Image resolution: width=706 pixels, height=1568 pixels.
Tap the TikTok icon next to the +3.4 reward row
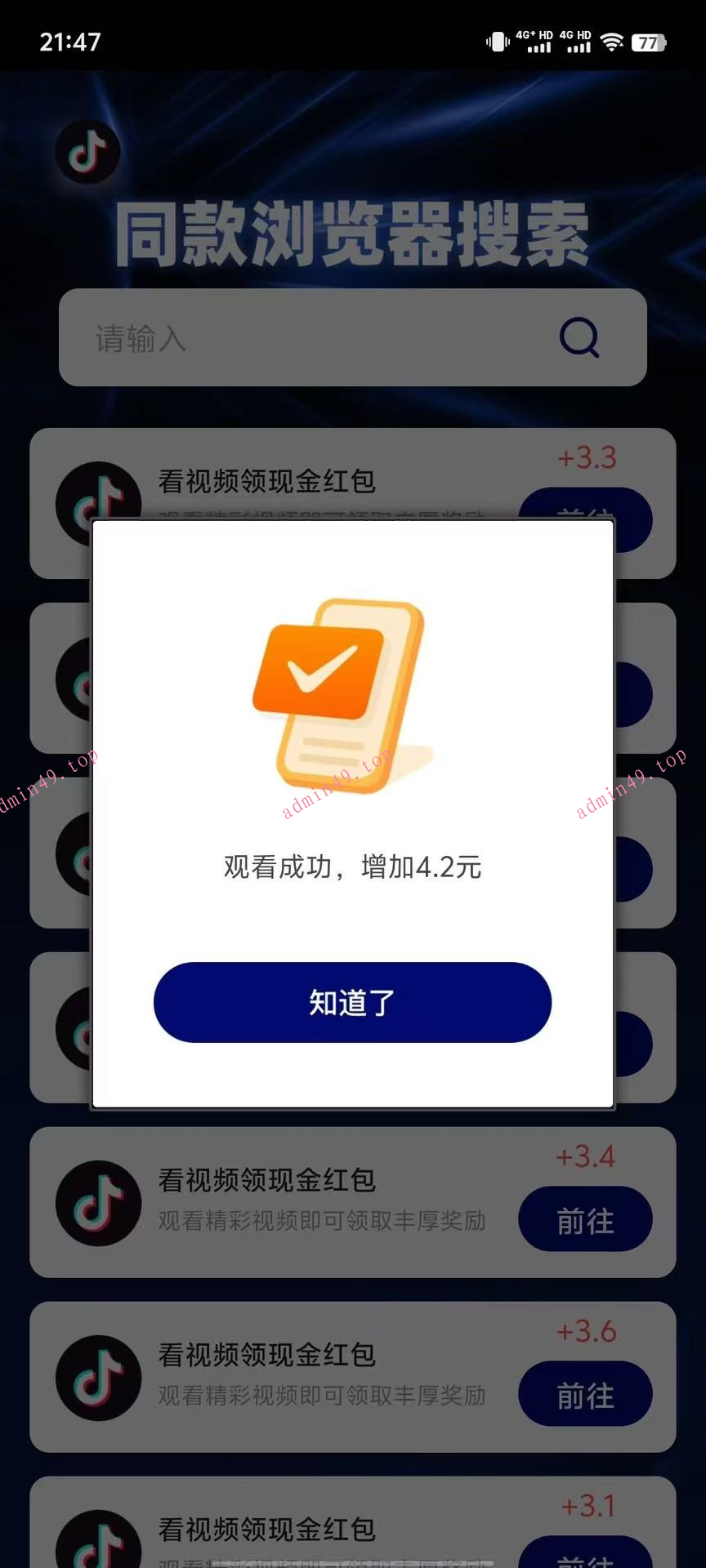point(99,1202)
